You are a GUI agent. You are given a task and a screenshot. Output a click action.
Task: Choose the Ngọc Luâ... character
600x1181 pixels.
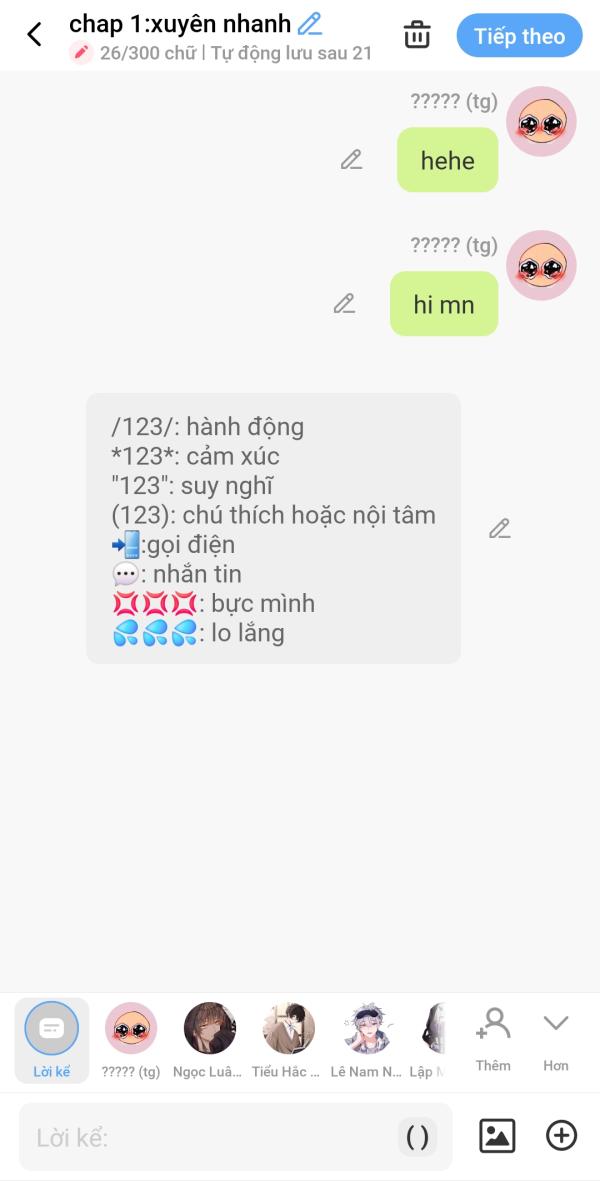(x=209, y=1040)
